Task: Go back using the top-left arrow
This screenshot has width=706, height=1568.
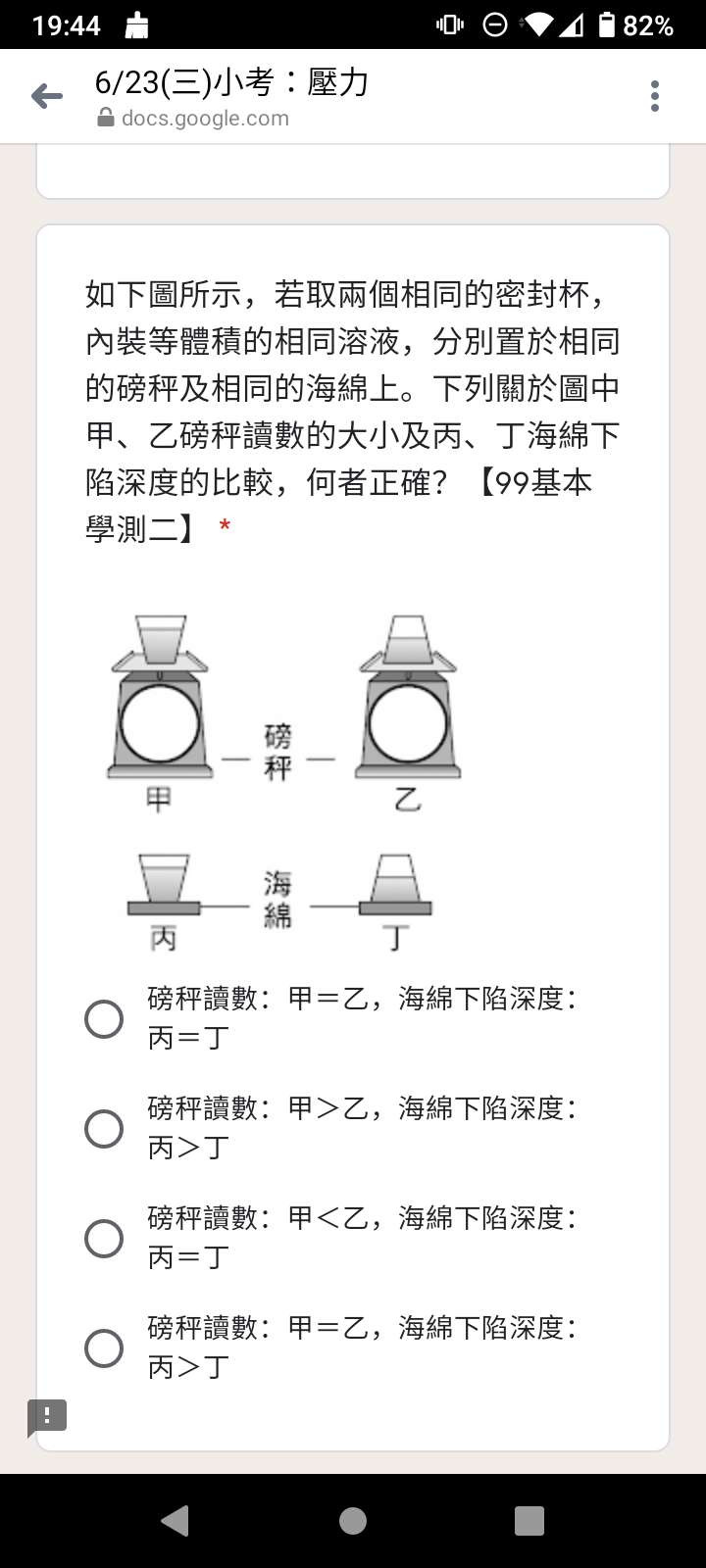Action: [x=46, y=96]
